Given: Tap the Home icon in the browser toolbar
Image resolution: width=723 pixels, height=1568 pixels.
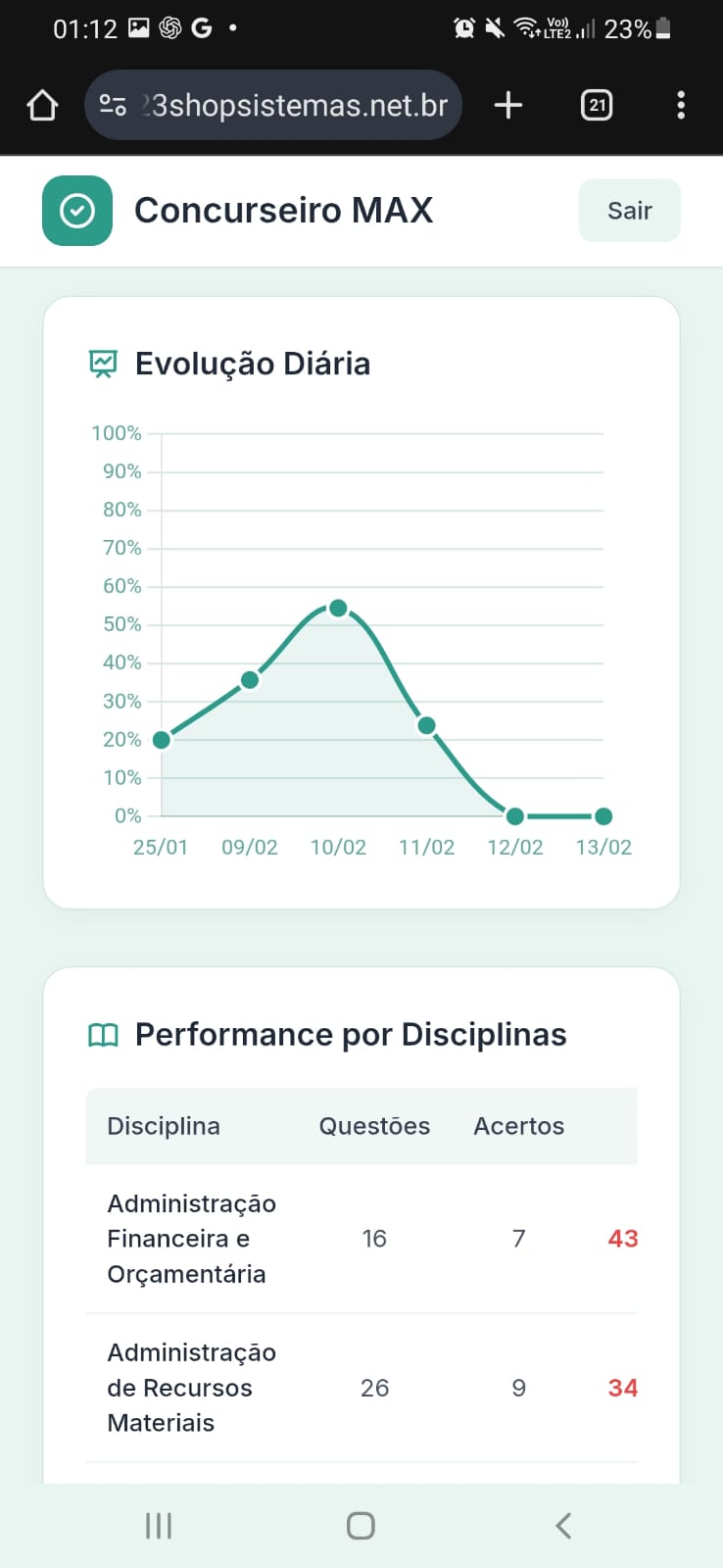Looking at the screenshot, I should (x=41, y=105).
